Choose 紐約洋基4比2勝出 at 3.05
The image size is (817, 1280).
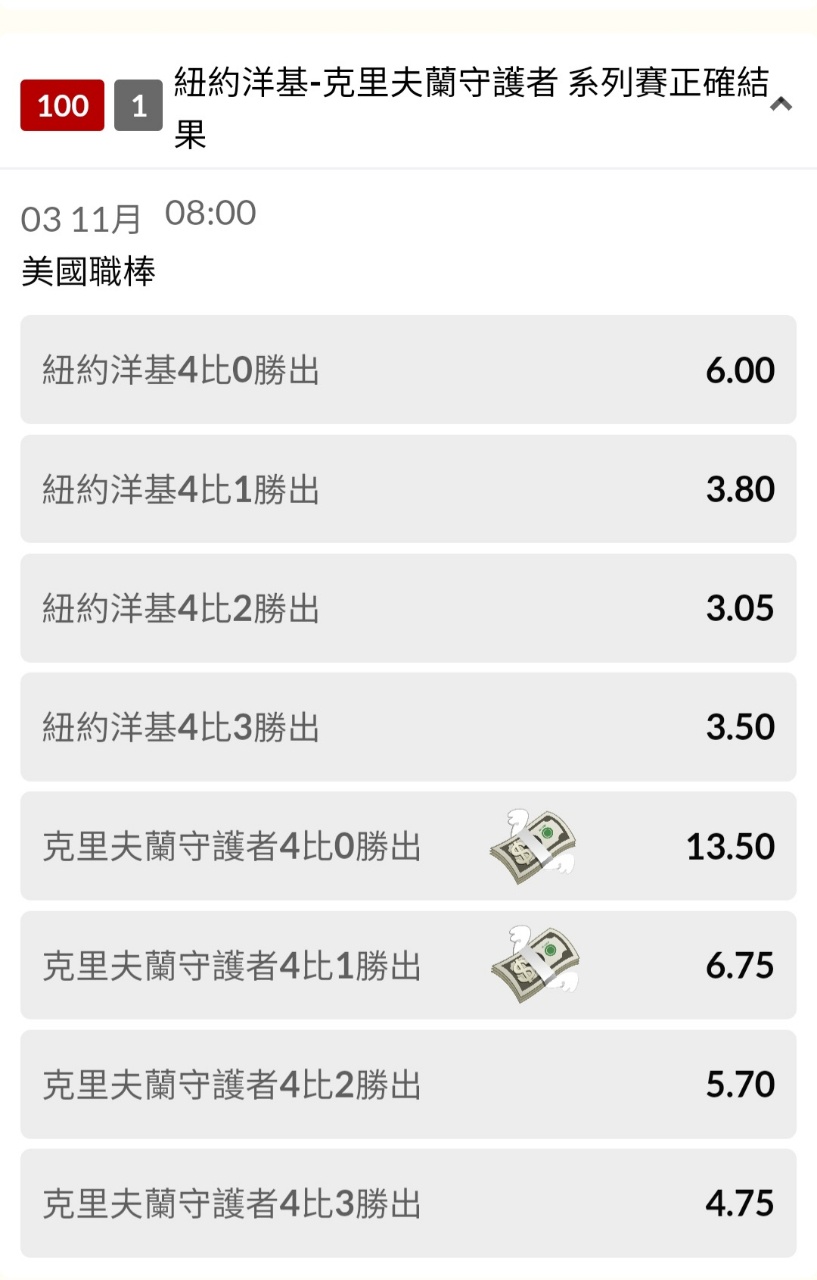(408, 608)
